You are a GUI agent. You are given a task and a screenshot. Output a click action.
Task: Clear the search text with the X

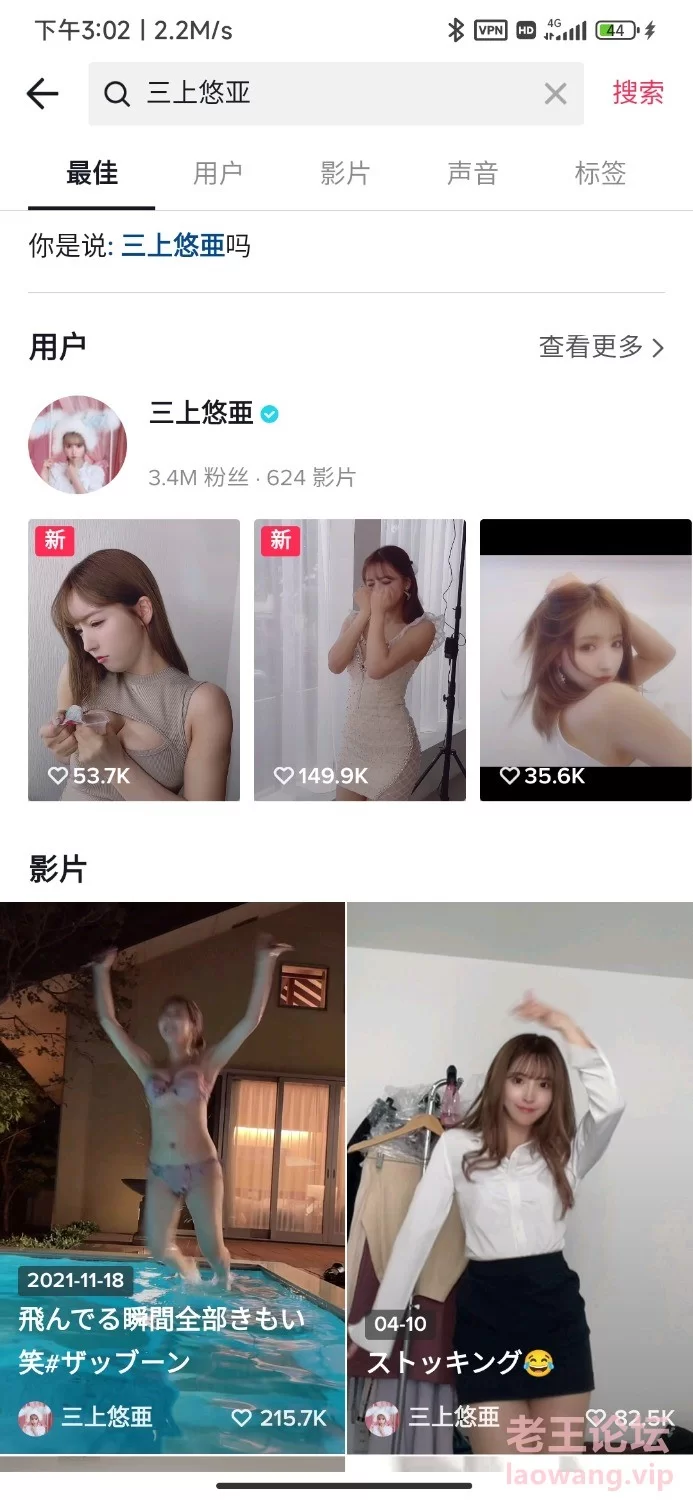pos(555,94)
